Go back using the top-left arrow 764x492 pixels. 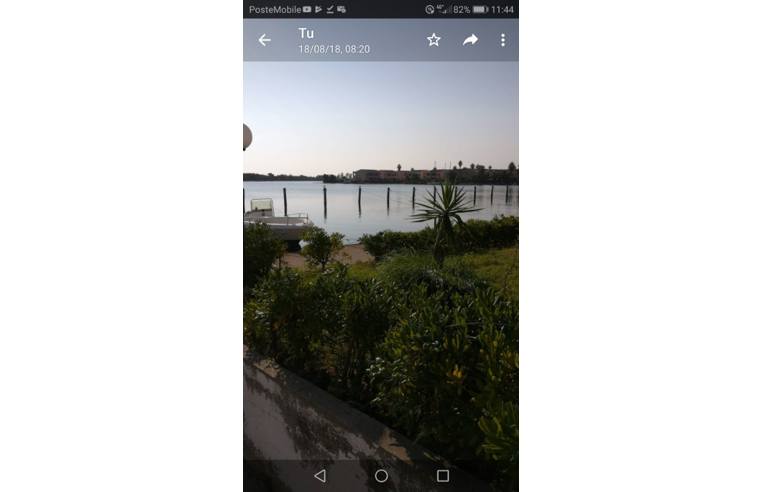click(264, 40)
